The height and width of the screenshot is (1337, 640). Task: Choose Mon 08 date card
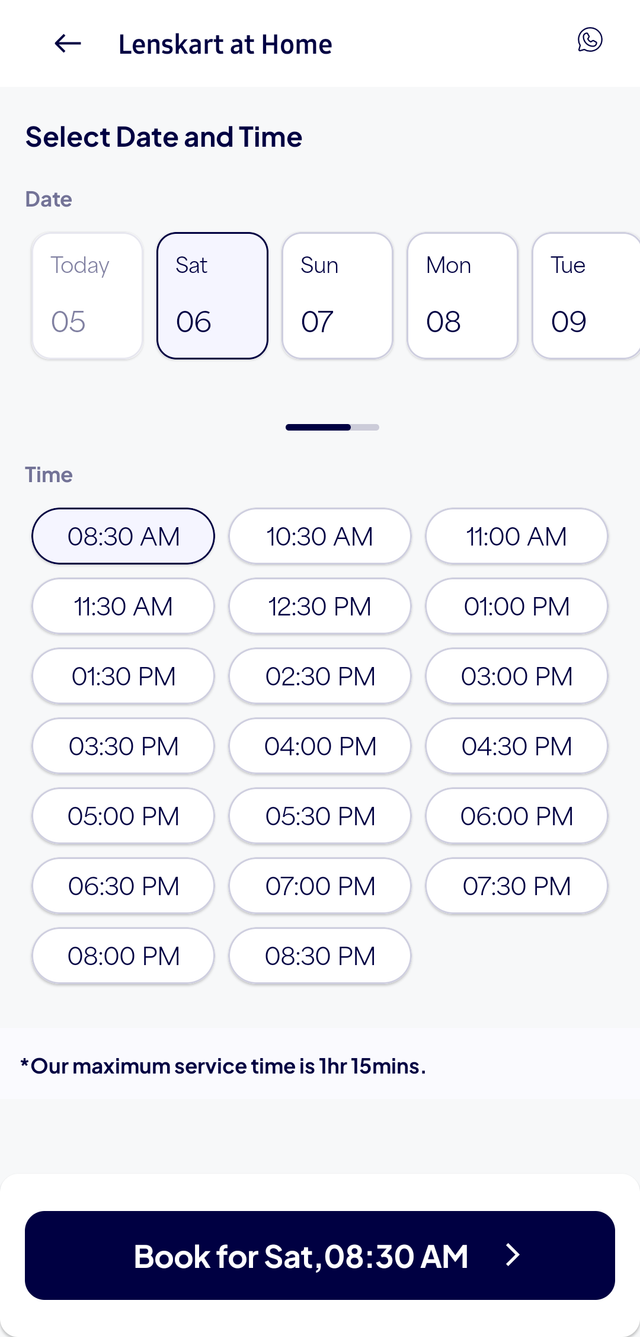point(462,295)
